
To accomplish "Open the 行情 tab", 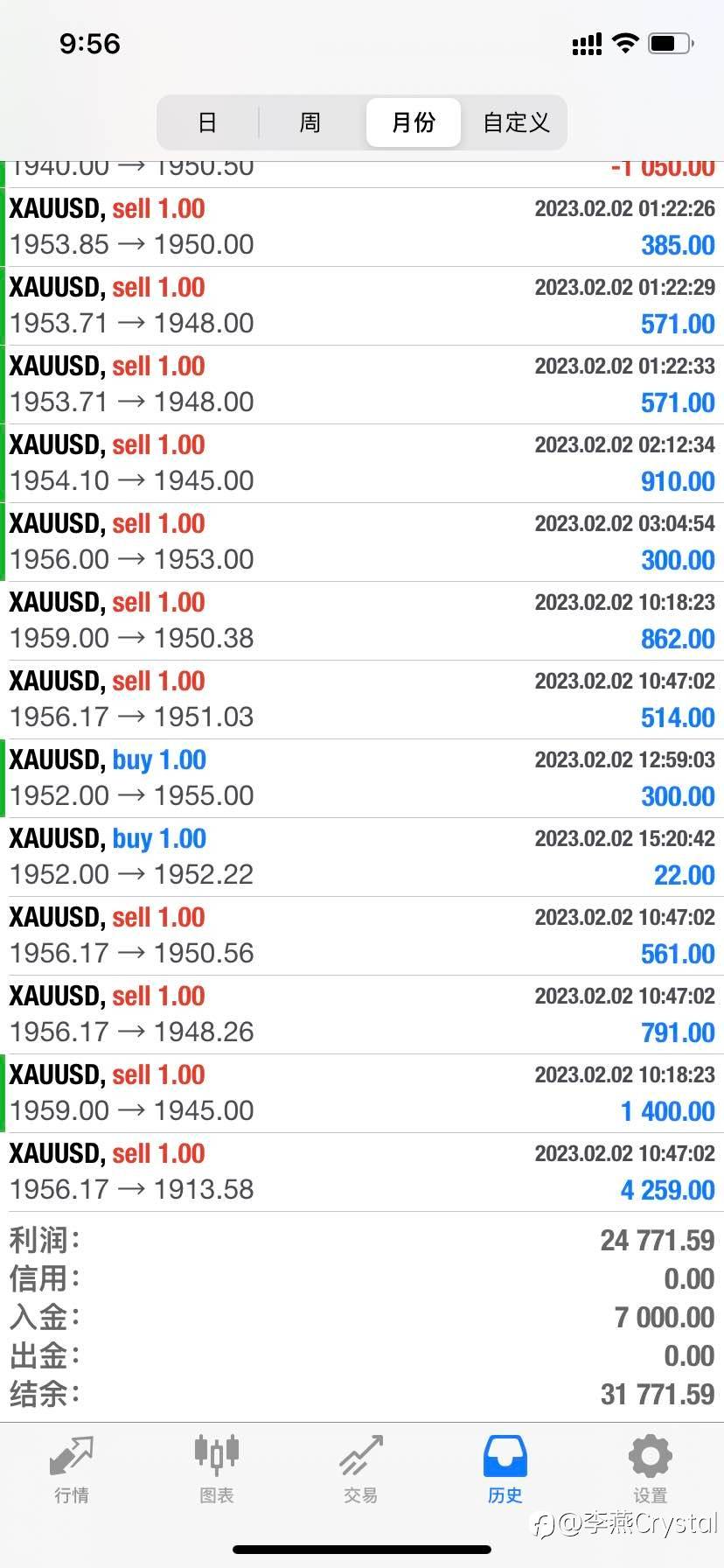I will pos(72,1470).
